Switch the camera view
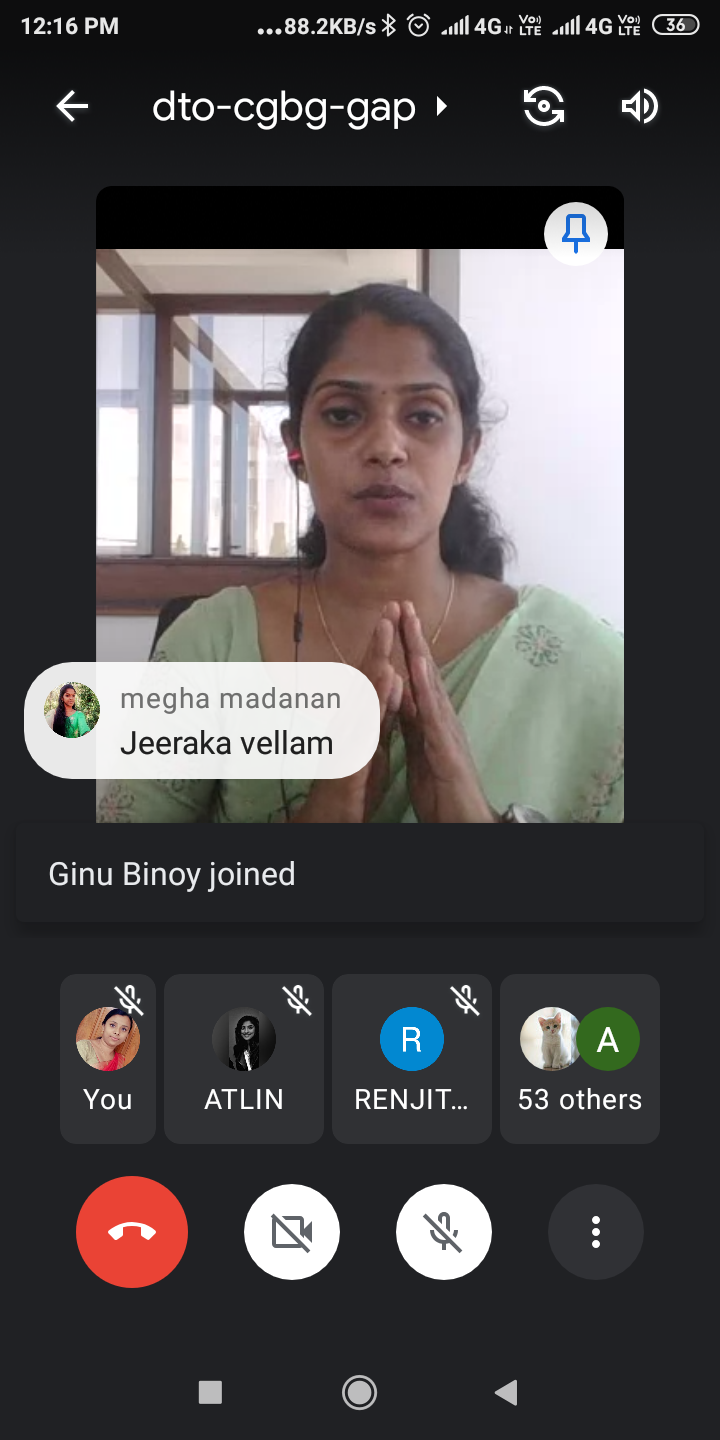Viewport: 720px width, 1440px height. pos(544,106)
